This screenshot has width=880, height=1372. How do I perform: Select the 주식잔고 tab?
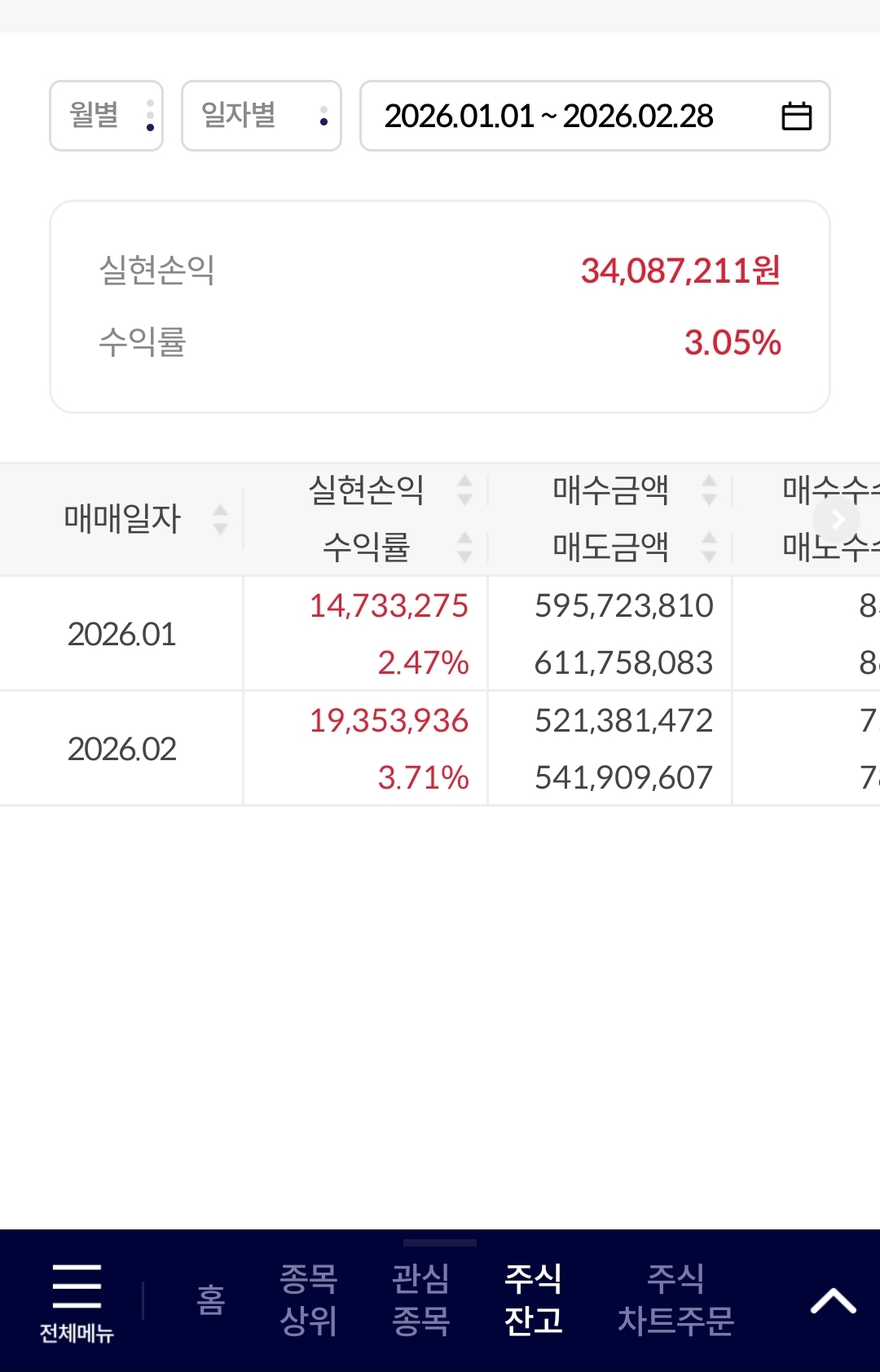533,1299
